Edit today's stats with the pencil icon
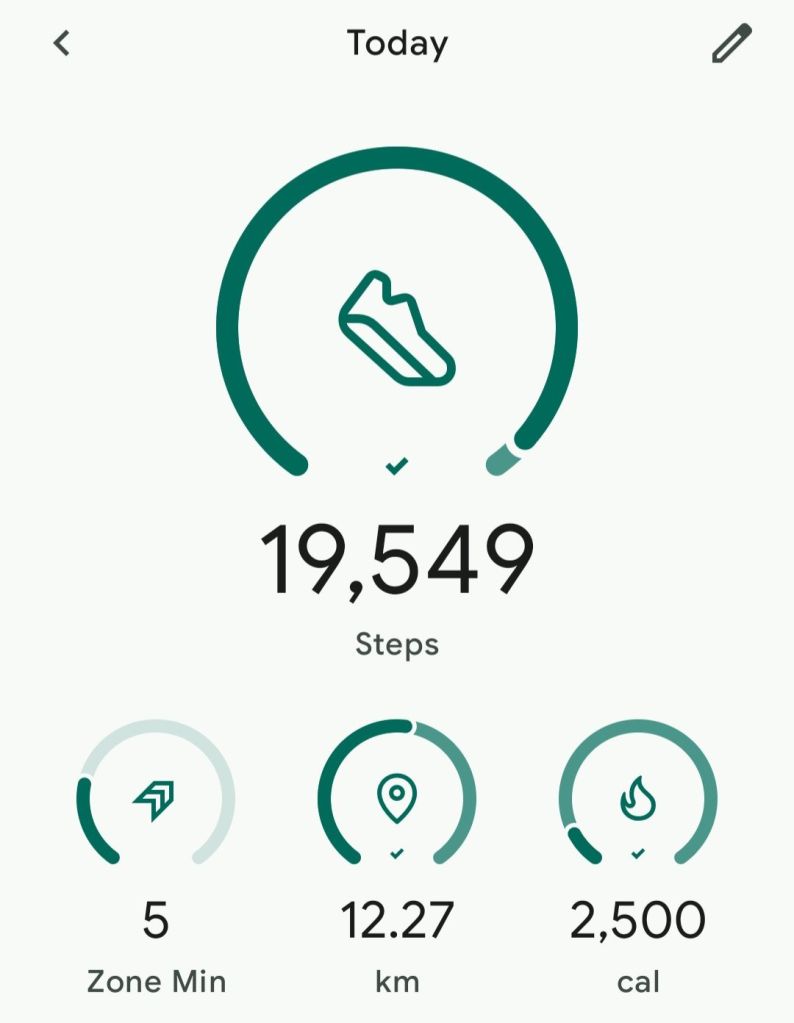This screenshot has height=1023, width=794. pyautogui.click(x=731, y=44)
